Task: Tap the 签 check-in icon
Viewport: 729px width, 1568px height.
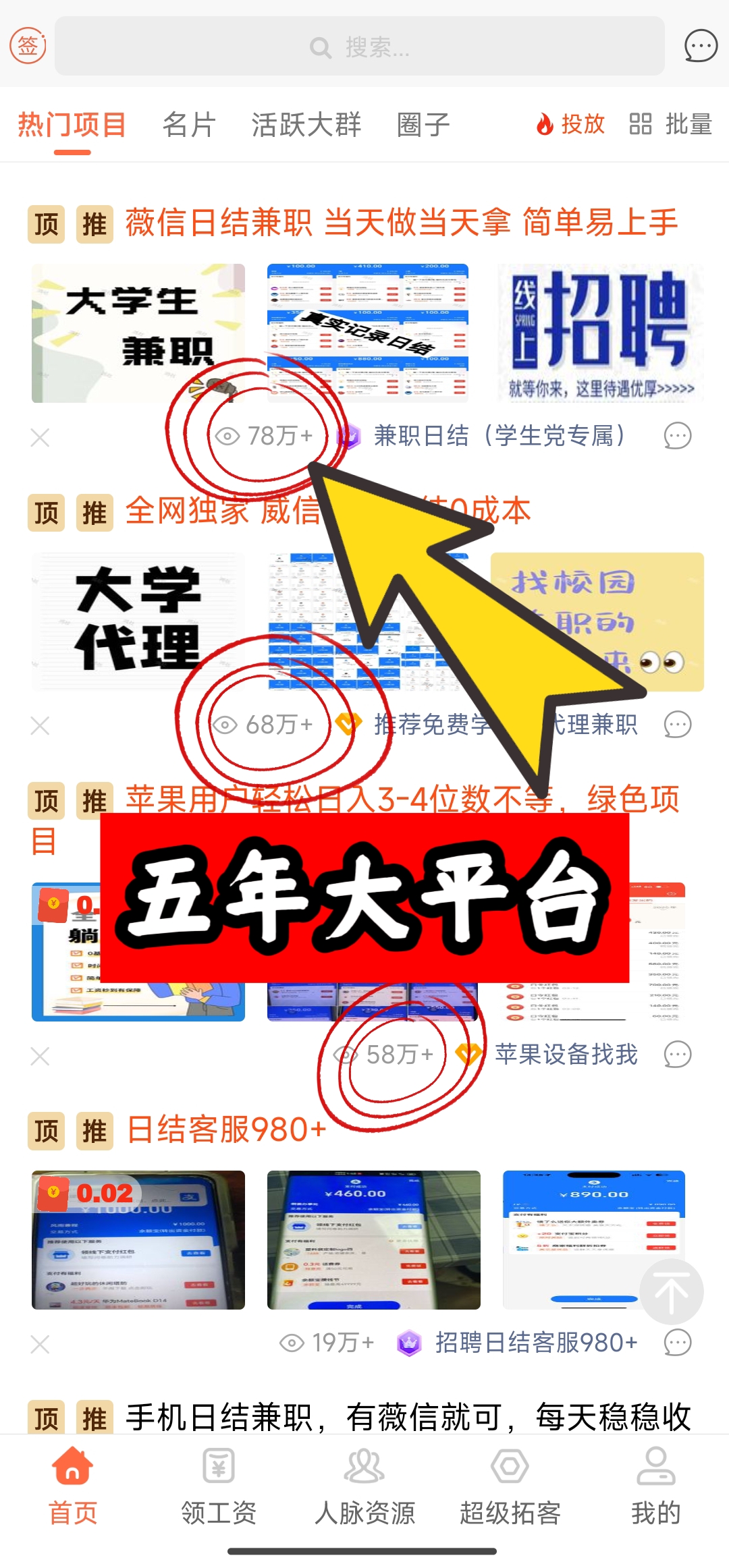Action: pos(28,46)
